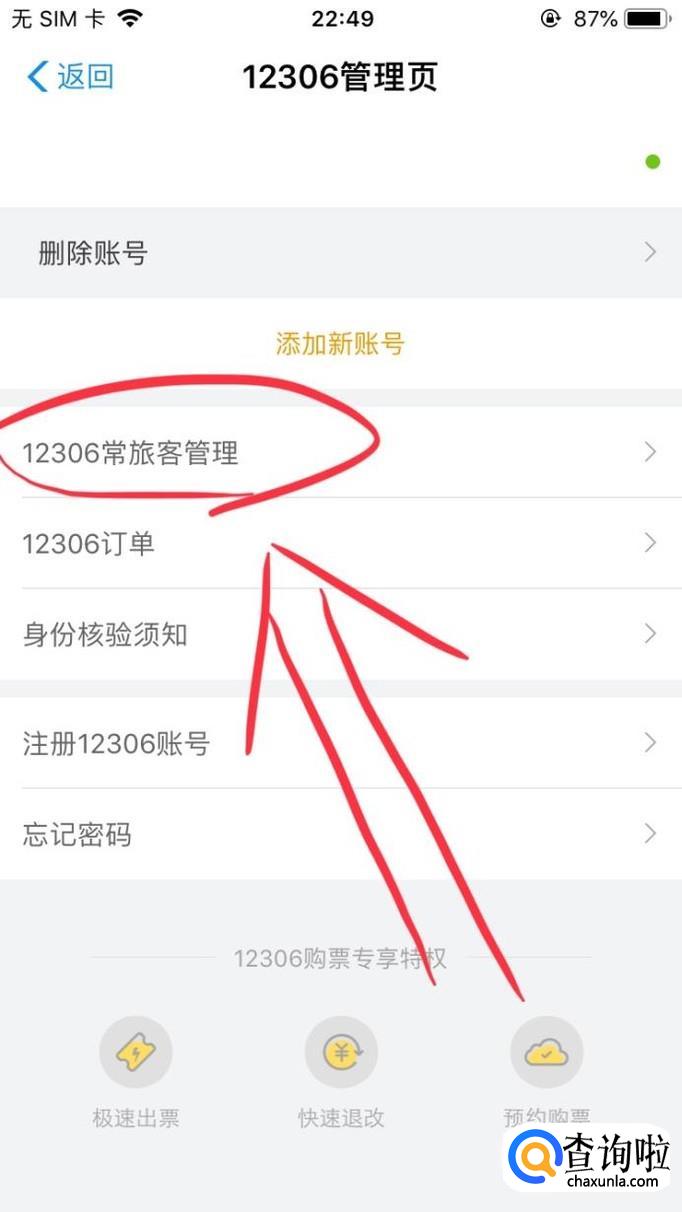Tap the 预约购票 cloud icon
This screenshot has height=1212, width=682.
[x=546, y=1052]
